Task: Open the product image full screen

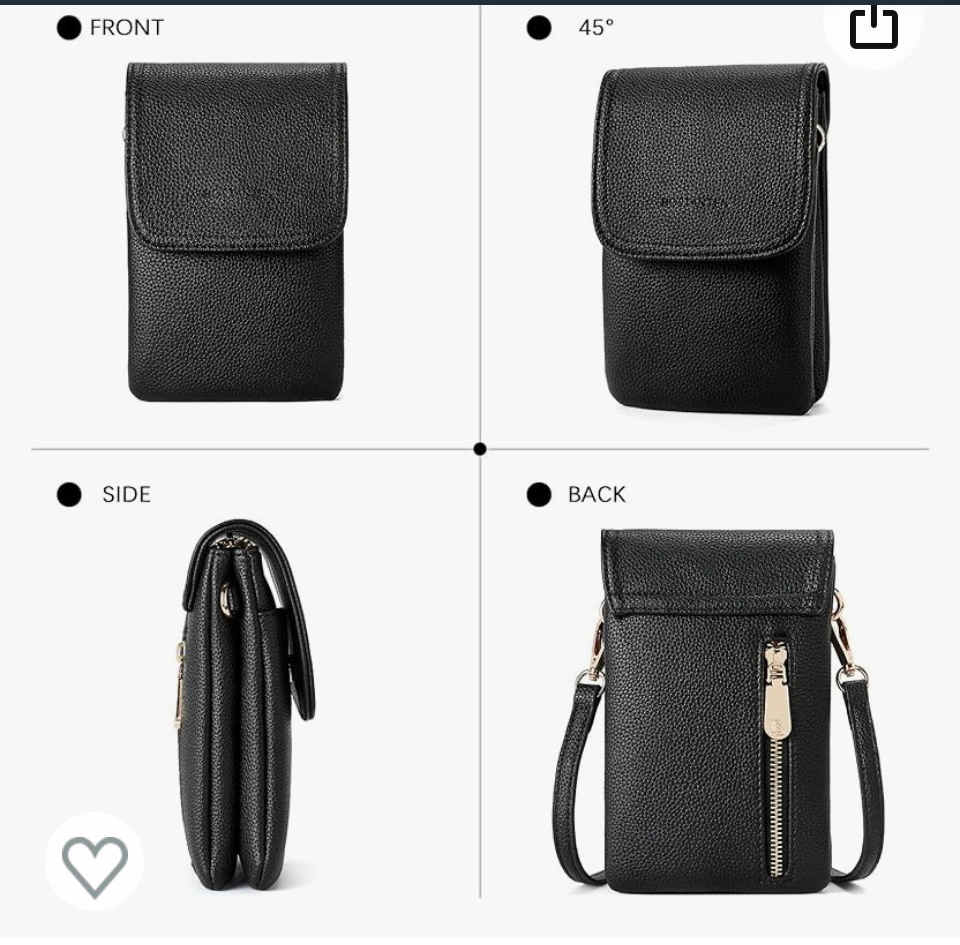Action: point(480,450)
